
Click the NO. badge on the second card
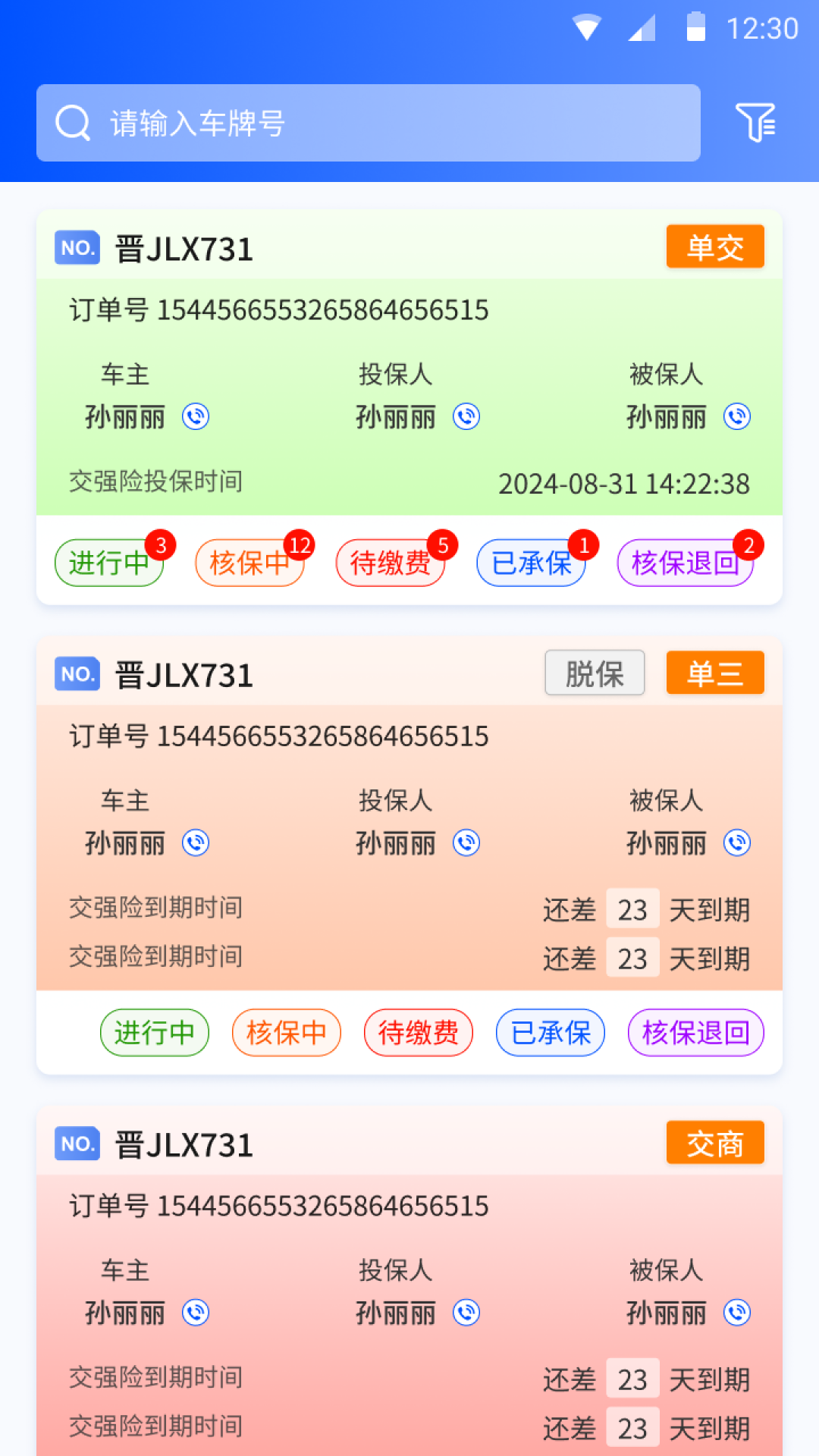coord(77,673)
